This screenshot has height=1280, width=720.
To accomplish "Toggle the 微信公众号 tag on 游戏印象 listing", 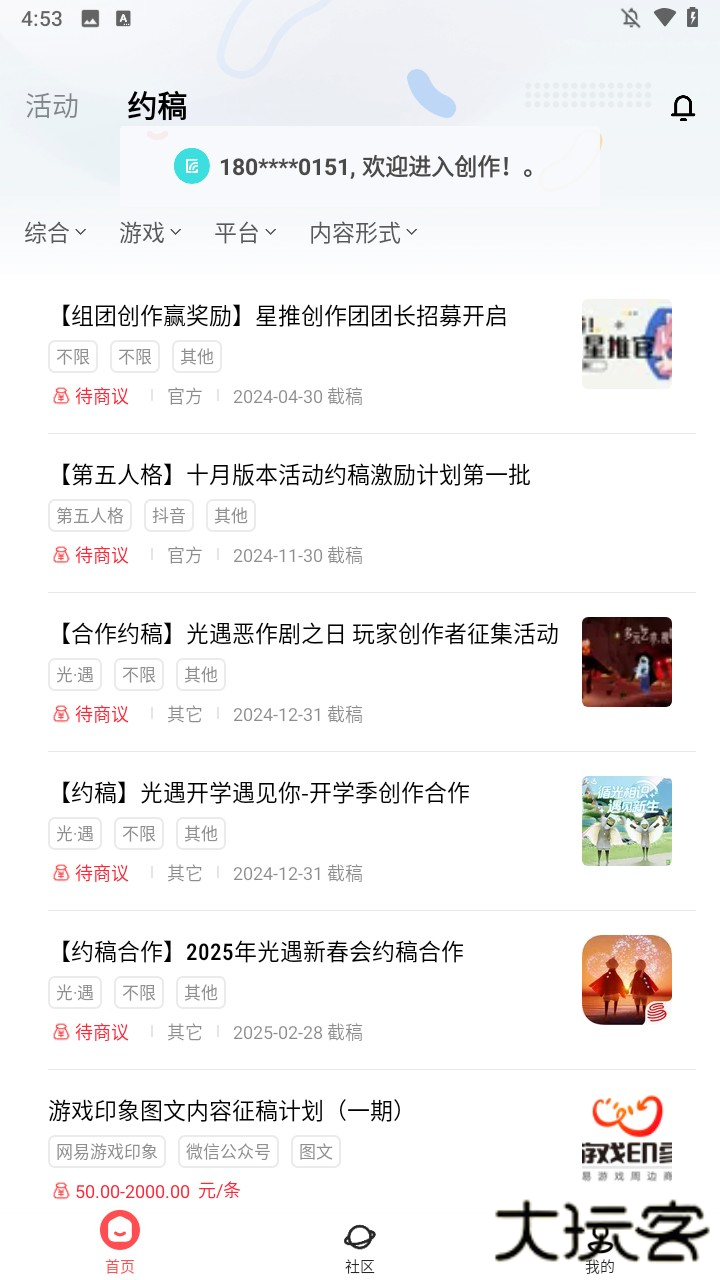I will click(x=227, y=1151).
